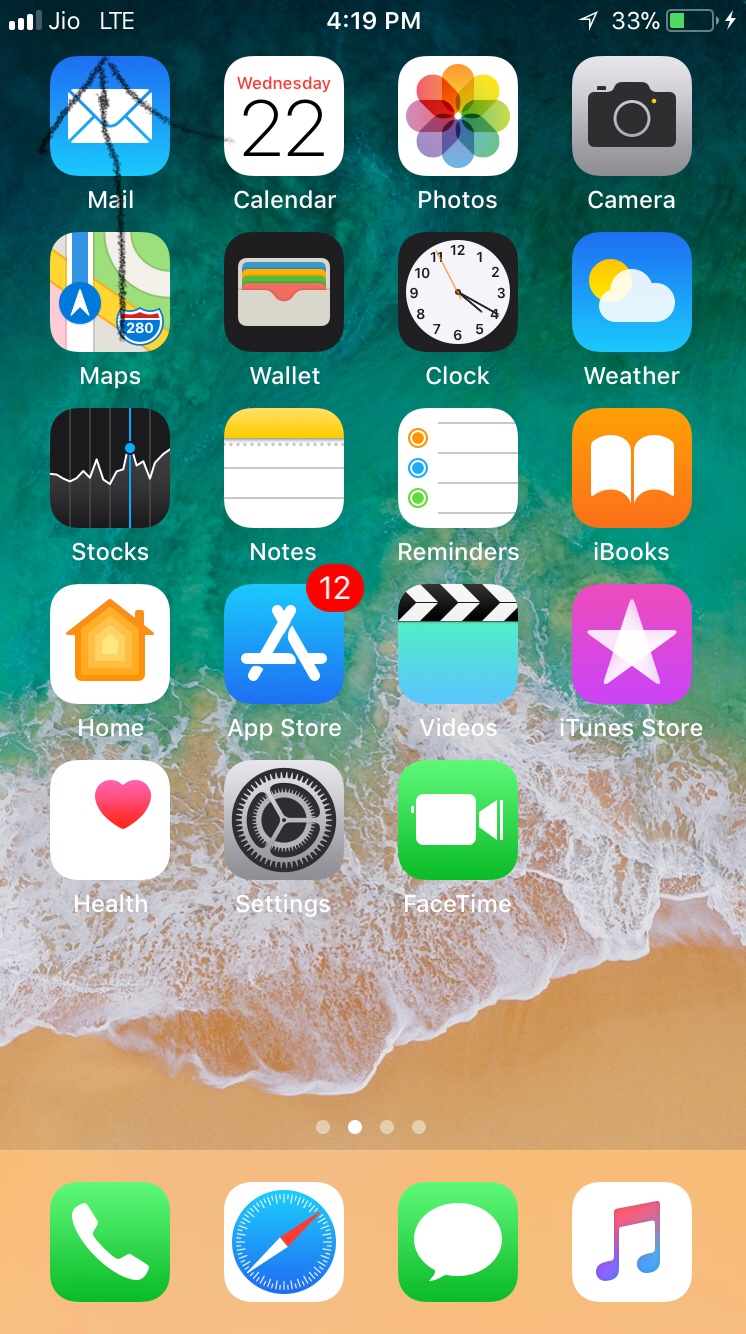Open the Stocks app
The image size is (746, 1334).
[x=110, y=468]
